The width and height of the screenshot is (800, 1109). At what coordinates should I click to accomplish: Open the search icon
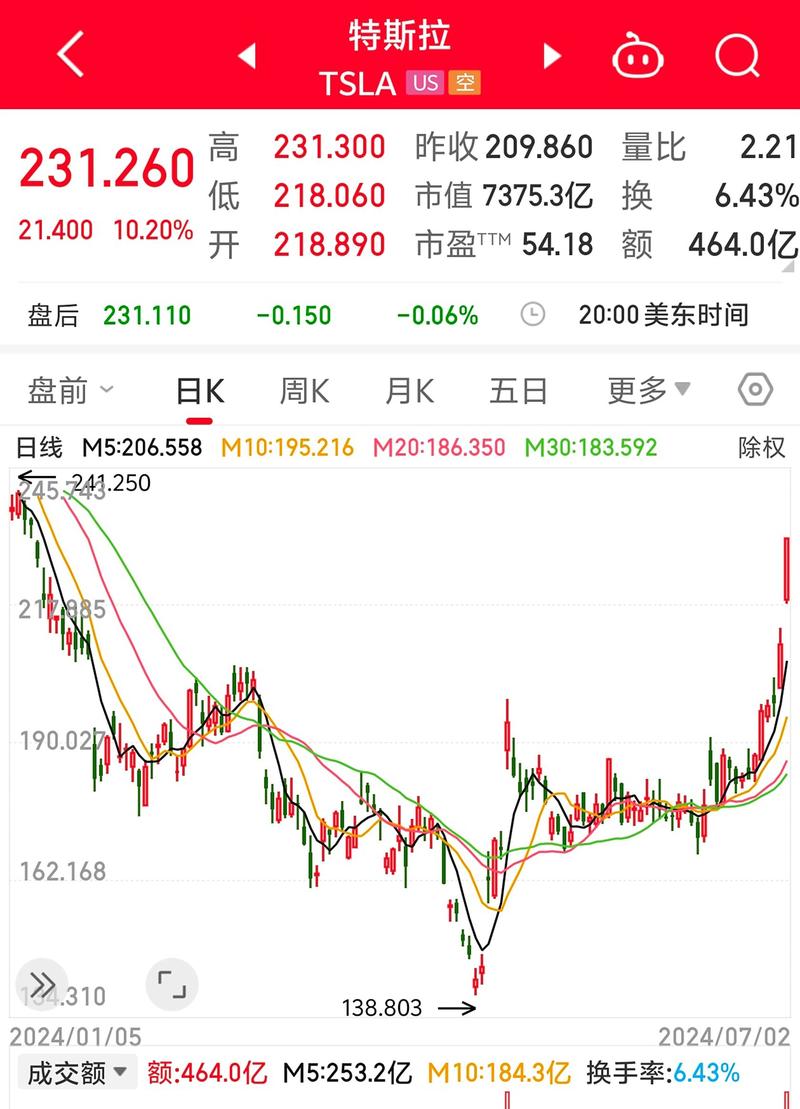click(736, 55)
